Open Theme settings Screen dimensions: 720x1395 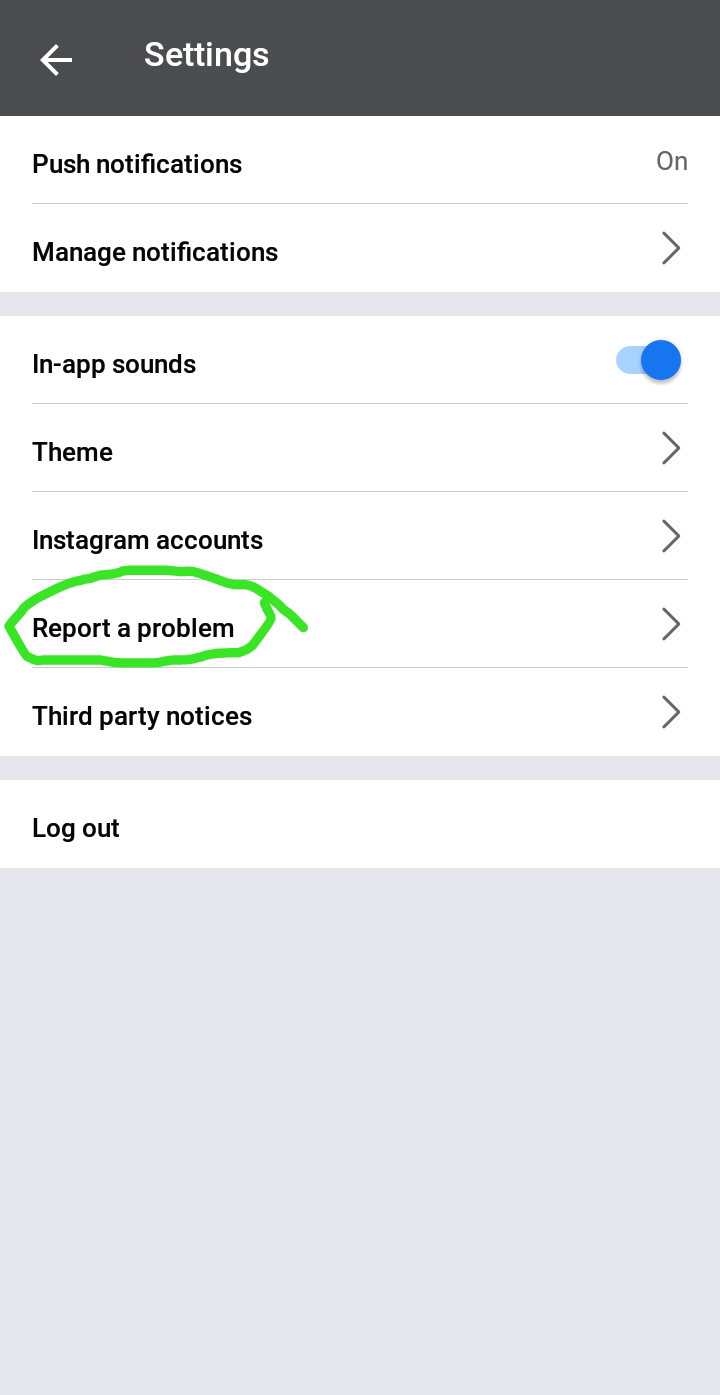(x=360, y=451)
